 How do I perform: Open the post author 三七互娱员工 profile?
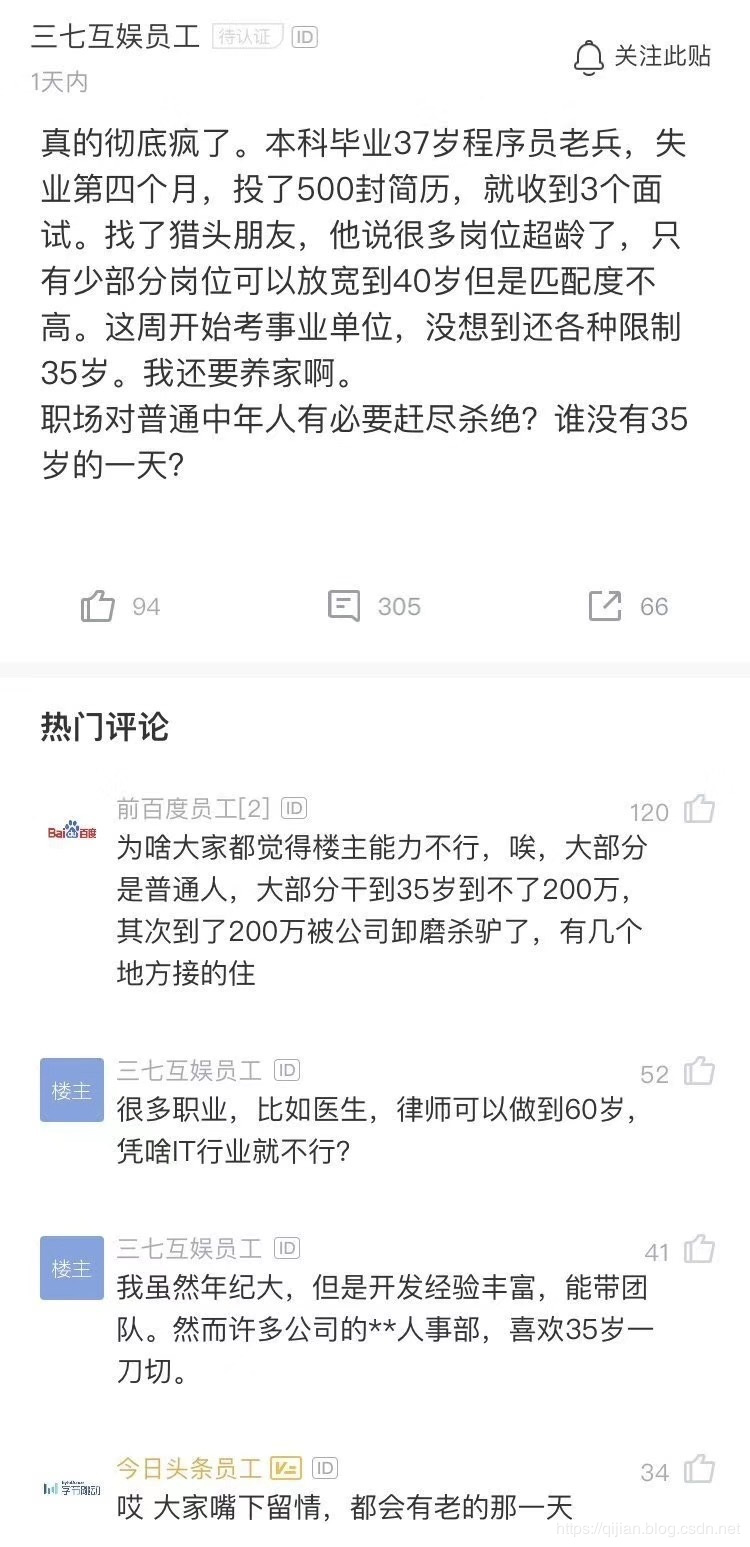(x=116, y=37)
